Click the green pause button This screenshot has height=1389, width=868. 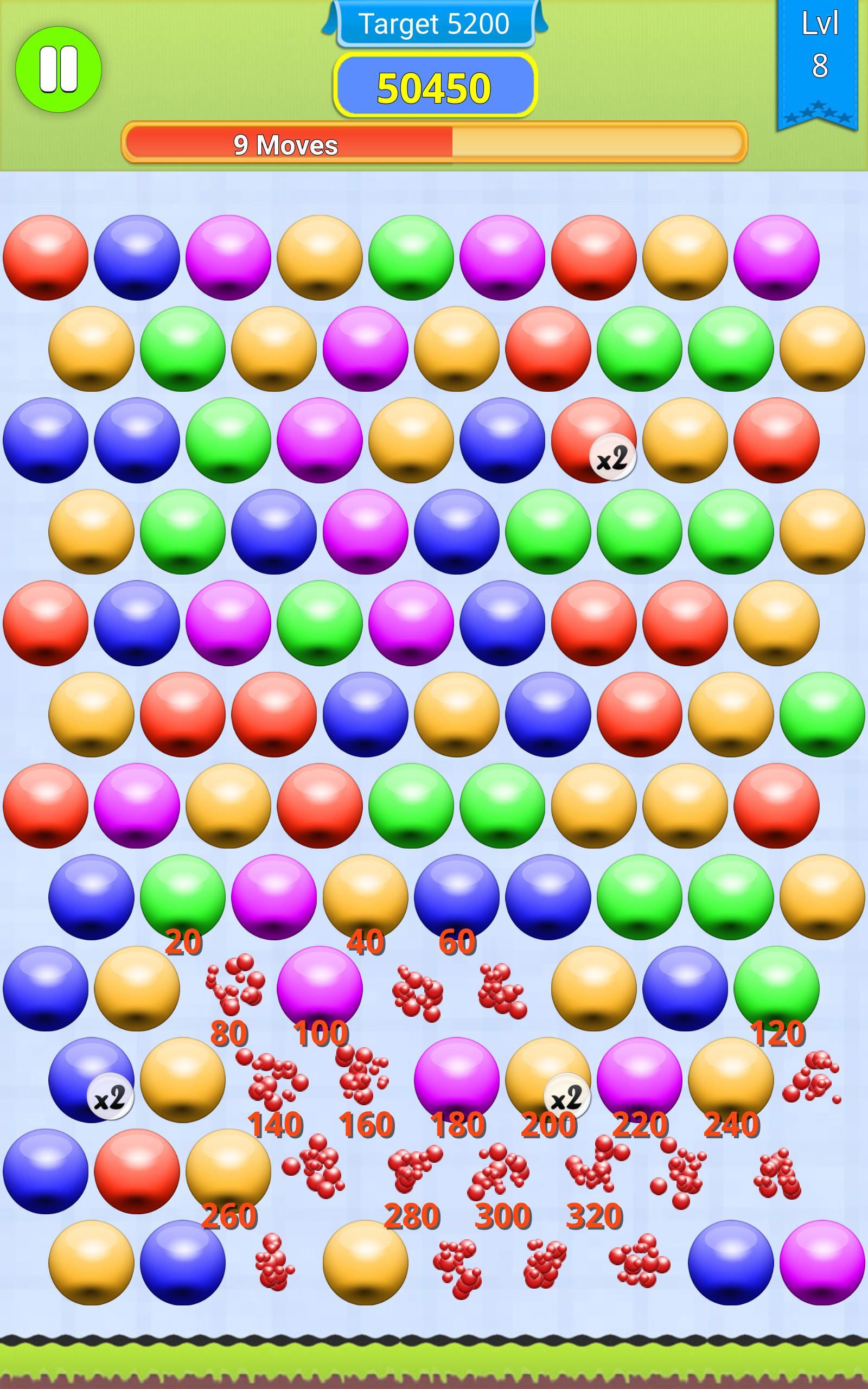coord(60,69)
